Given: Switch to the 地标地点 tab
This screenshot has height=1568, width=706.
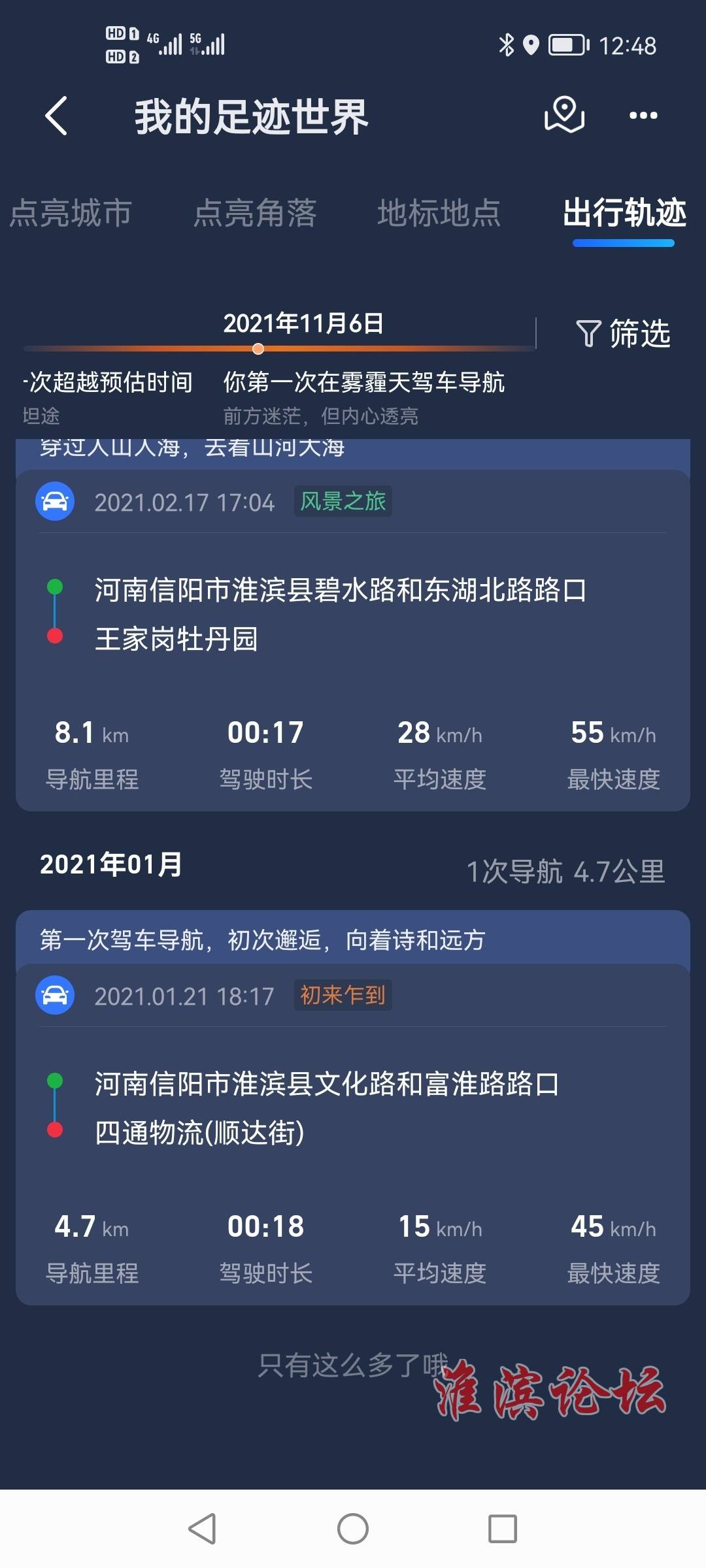Looking at the screenshot, I should [x=439, y=214].
